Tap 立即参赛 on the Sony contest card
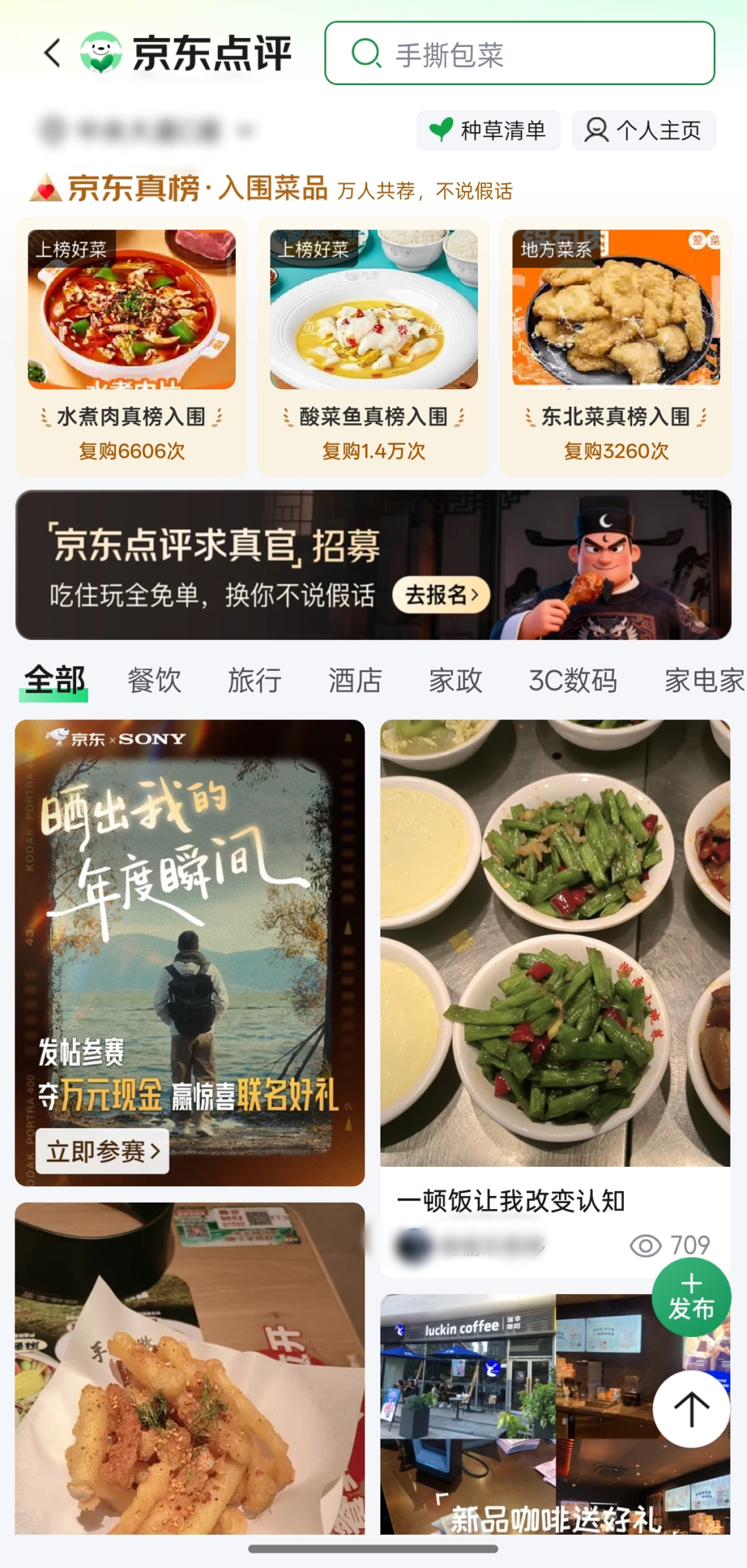This screenshot has width=747, height=1568. pos(102,1151)
